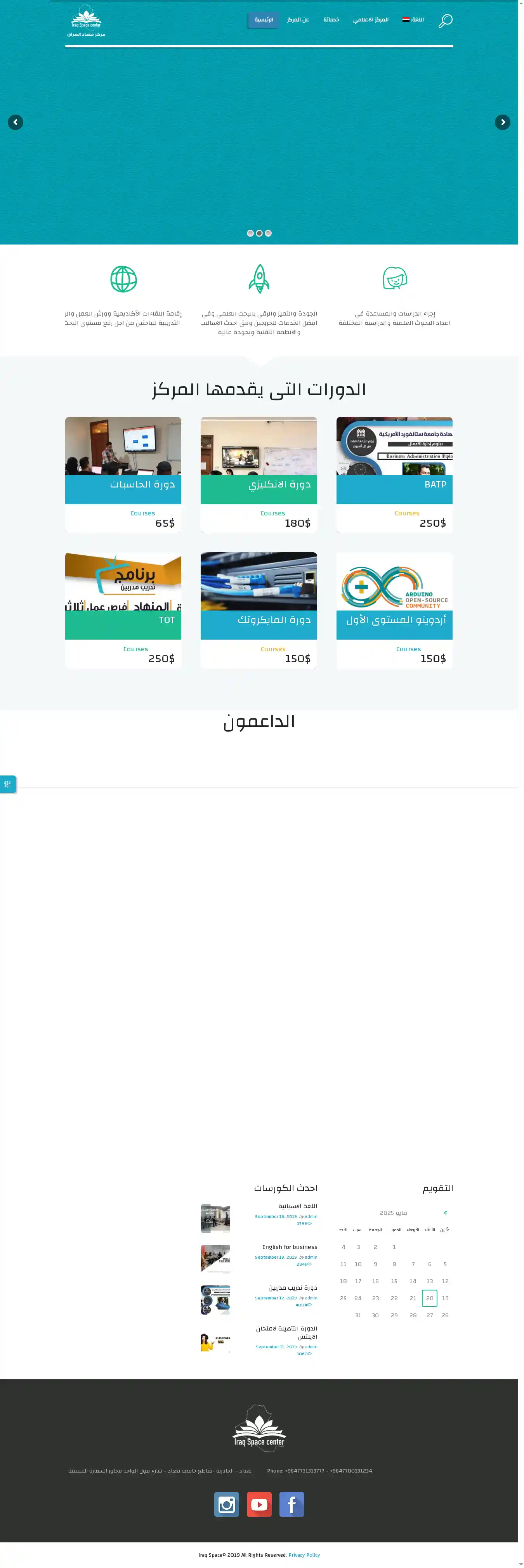This screenshot has height=1568, width=524.
Task: Go to previous month in calendar
Action: [446, 1212]
